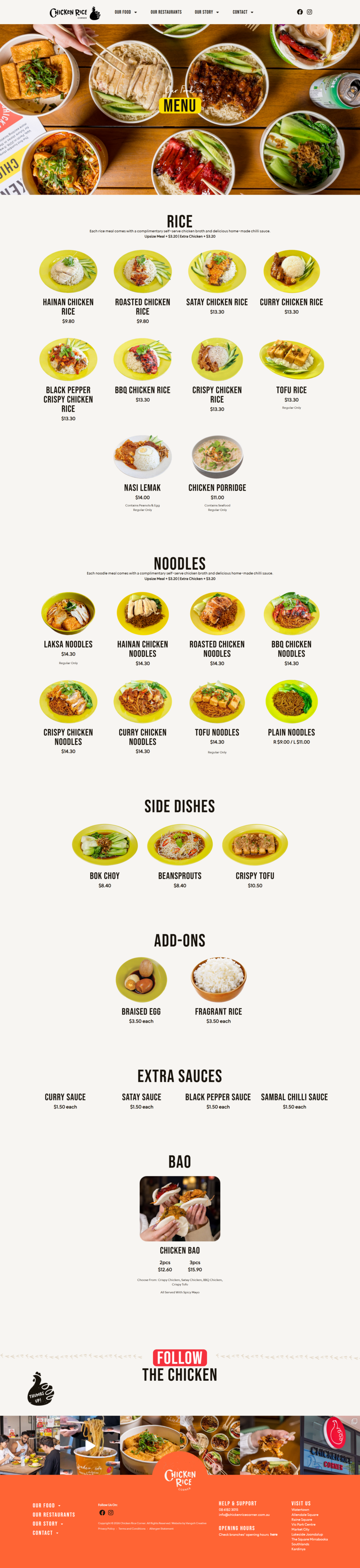Expand the Our Story header menu

point(207,12)
